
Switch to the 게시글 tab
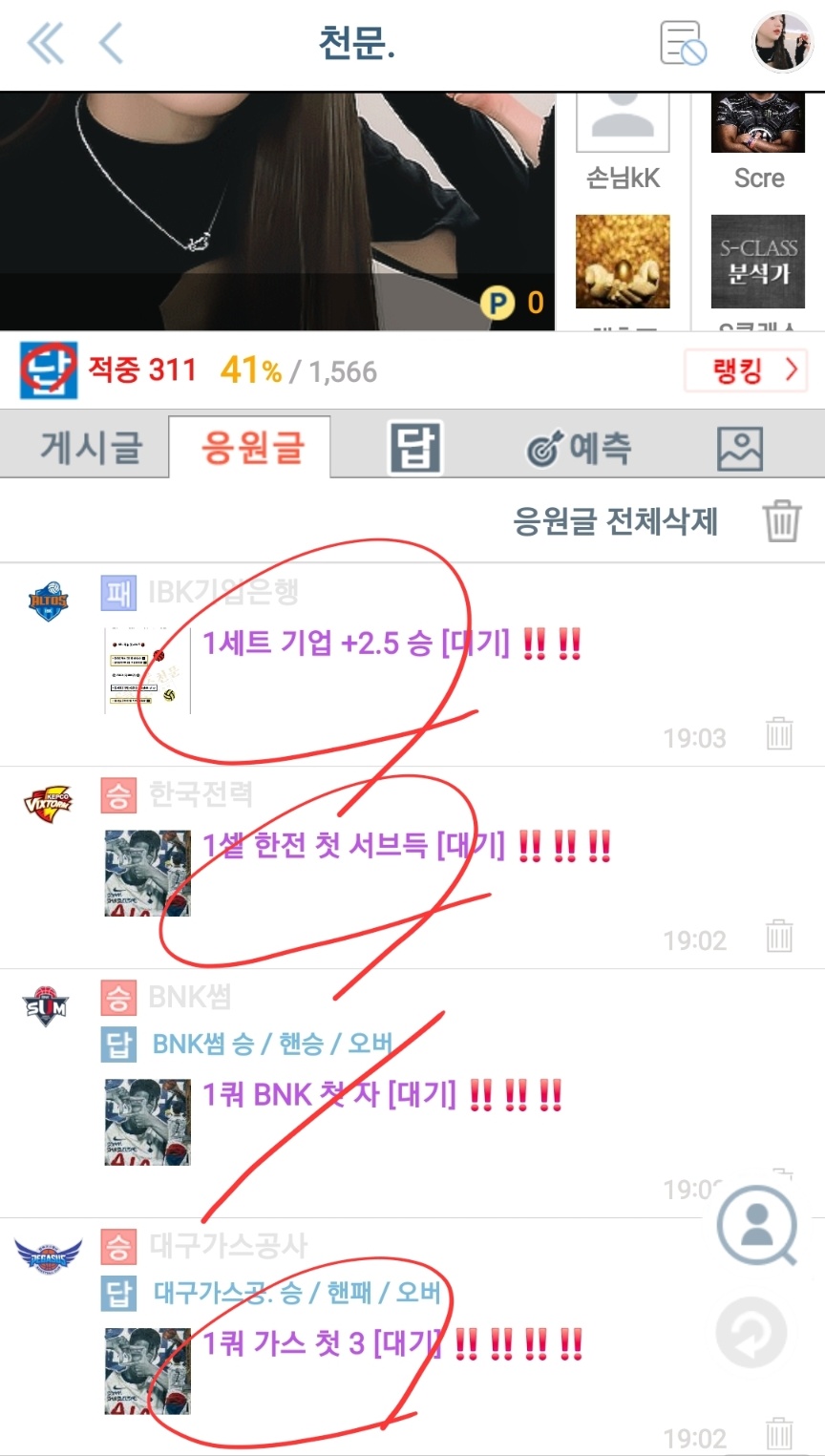coord(91,447)
